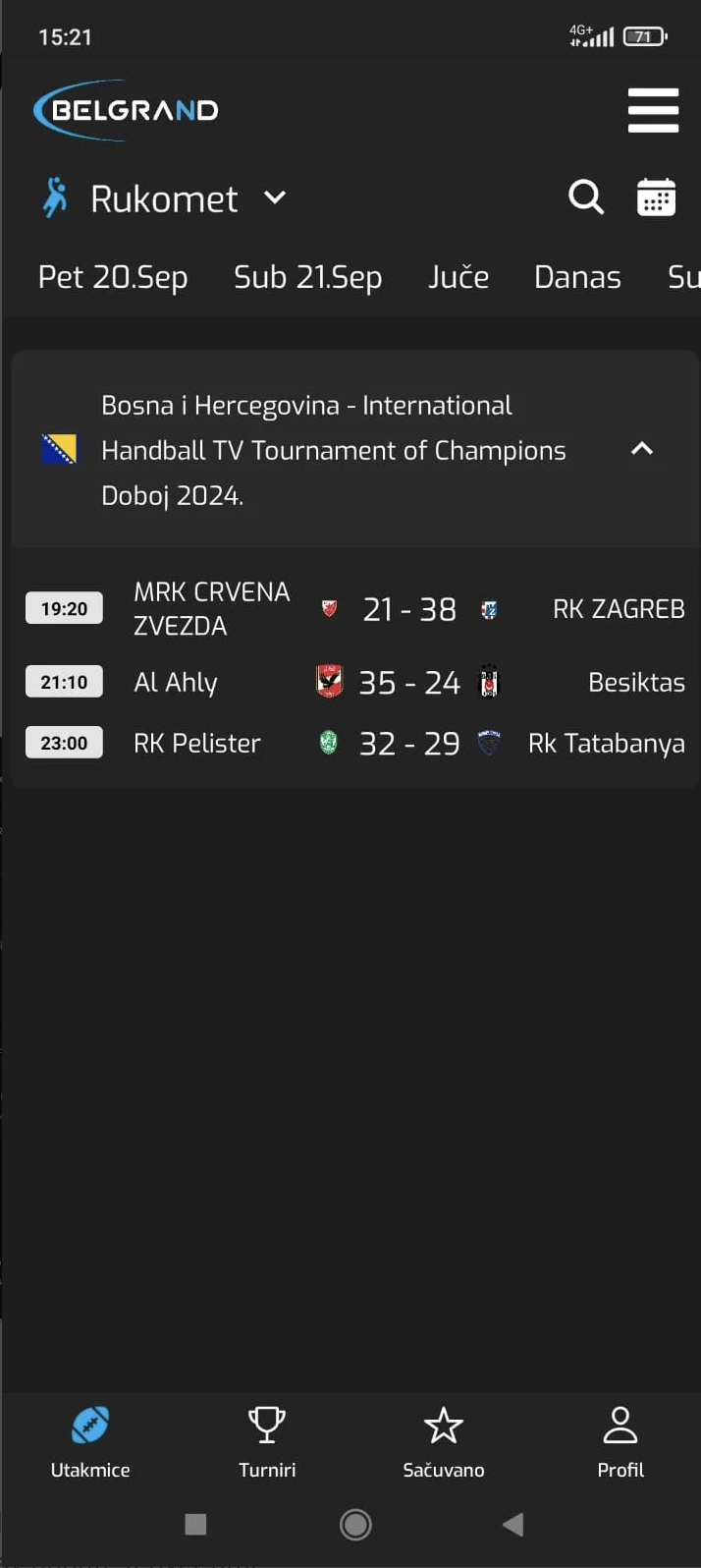Collapse the Doboj 2024 tournament section
This screenshot has width=701, height=1568.
641,449
